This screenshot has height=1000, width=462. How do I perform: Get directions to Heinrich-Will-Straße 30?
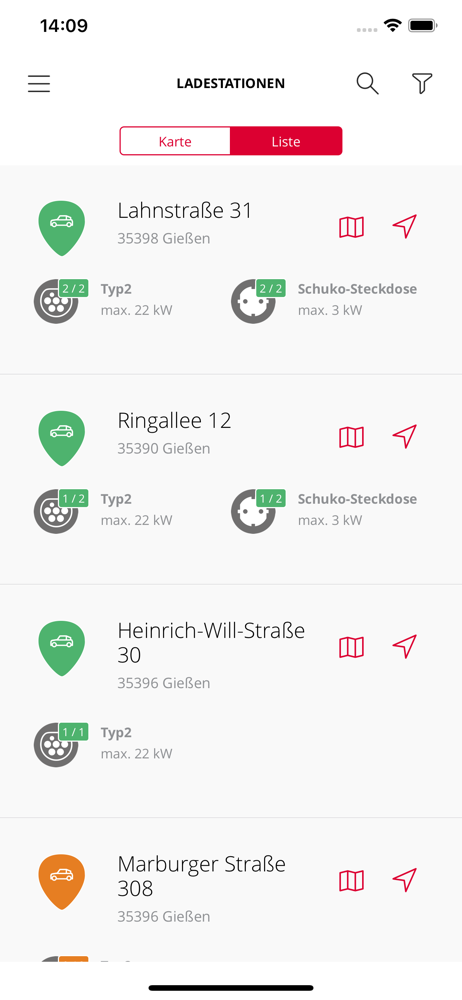[x=405, y=647]
